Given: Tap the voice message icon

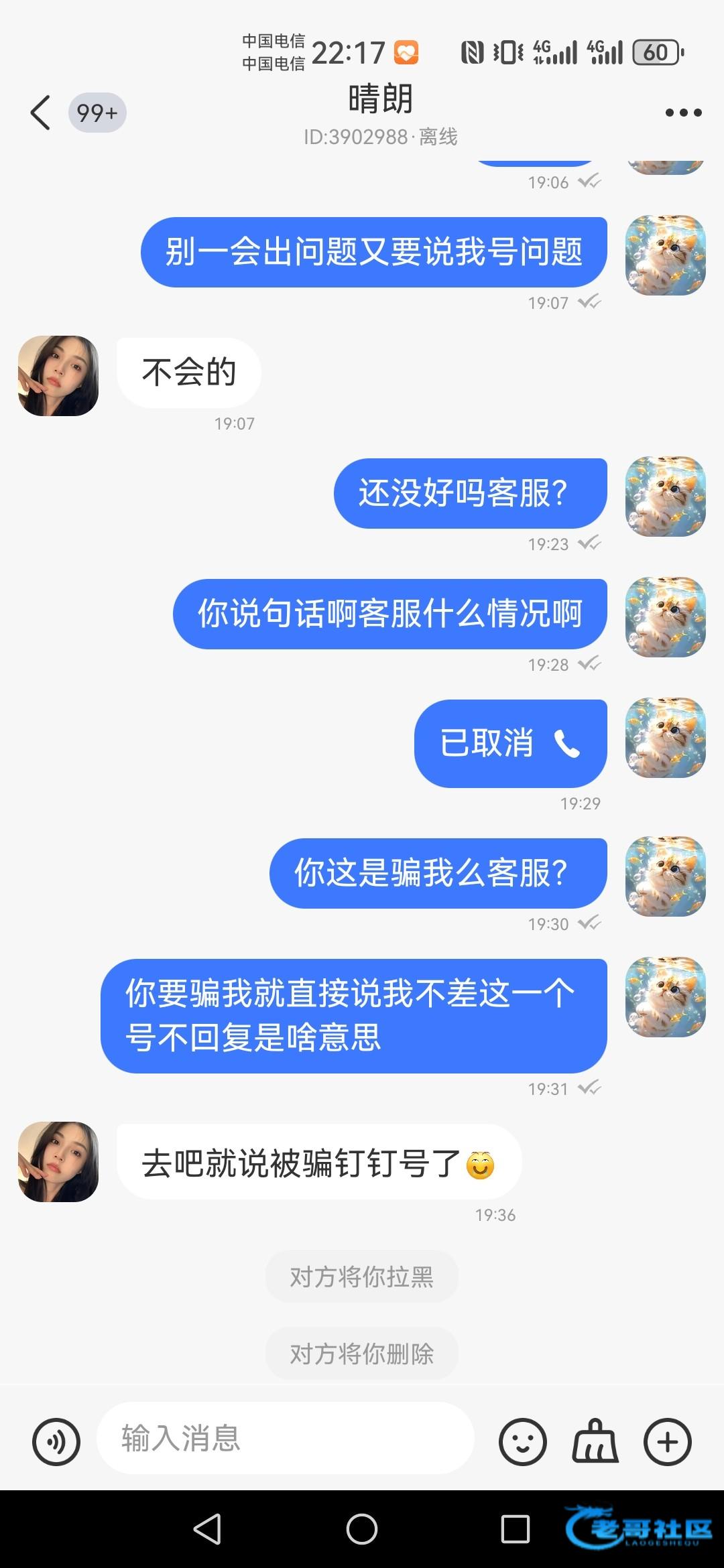Looking at the screenshot, I should point(56,1442).
